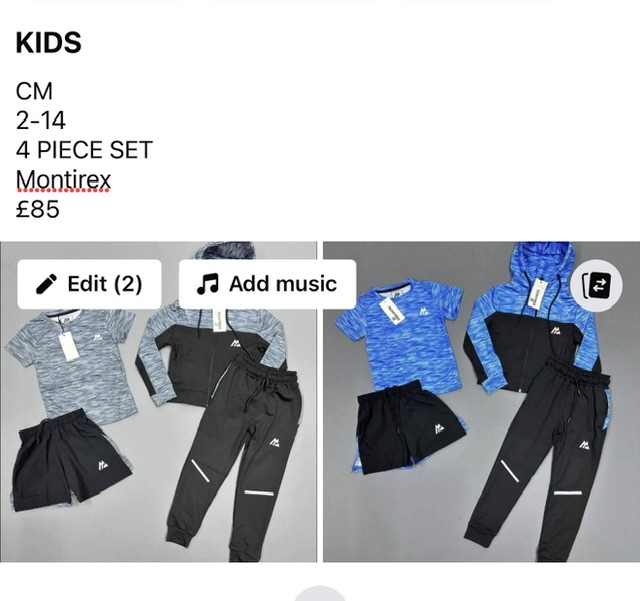Tap the post text to edit it
This screenshot has height=601, width=640.
[x=85, y=150]
